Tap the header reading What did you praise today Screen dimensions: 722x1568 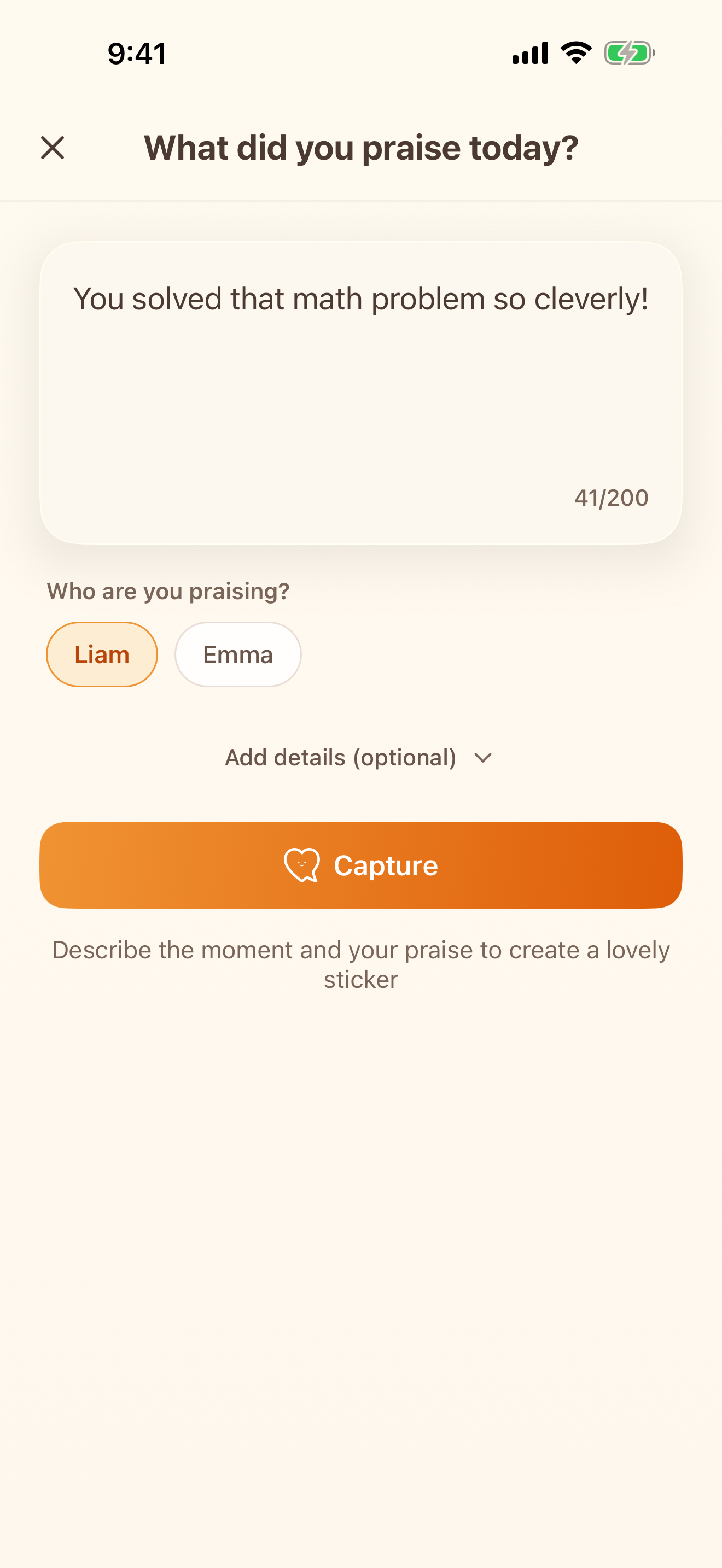(361, 147)
